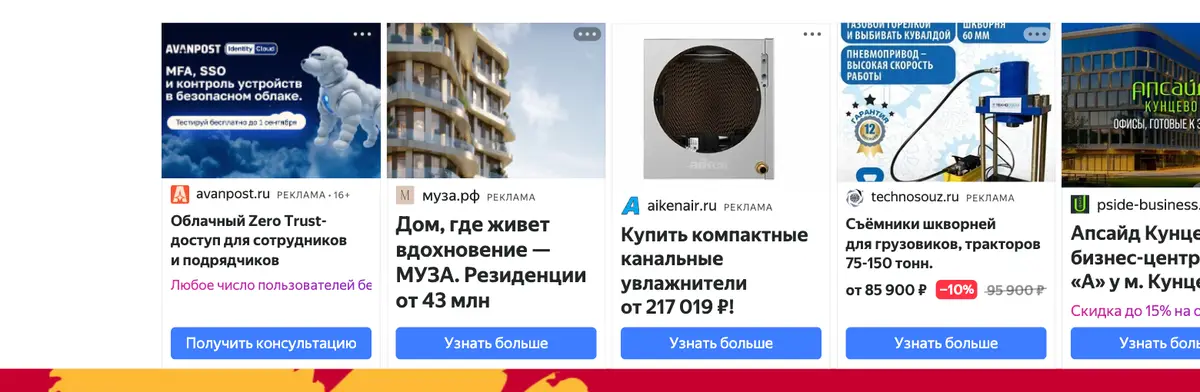Open the three-dot menu on aikenair ad
The height and width of the screenshot is (392, 1200).
tap(812, 34)
